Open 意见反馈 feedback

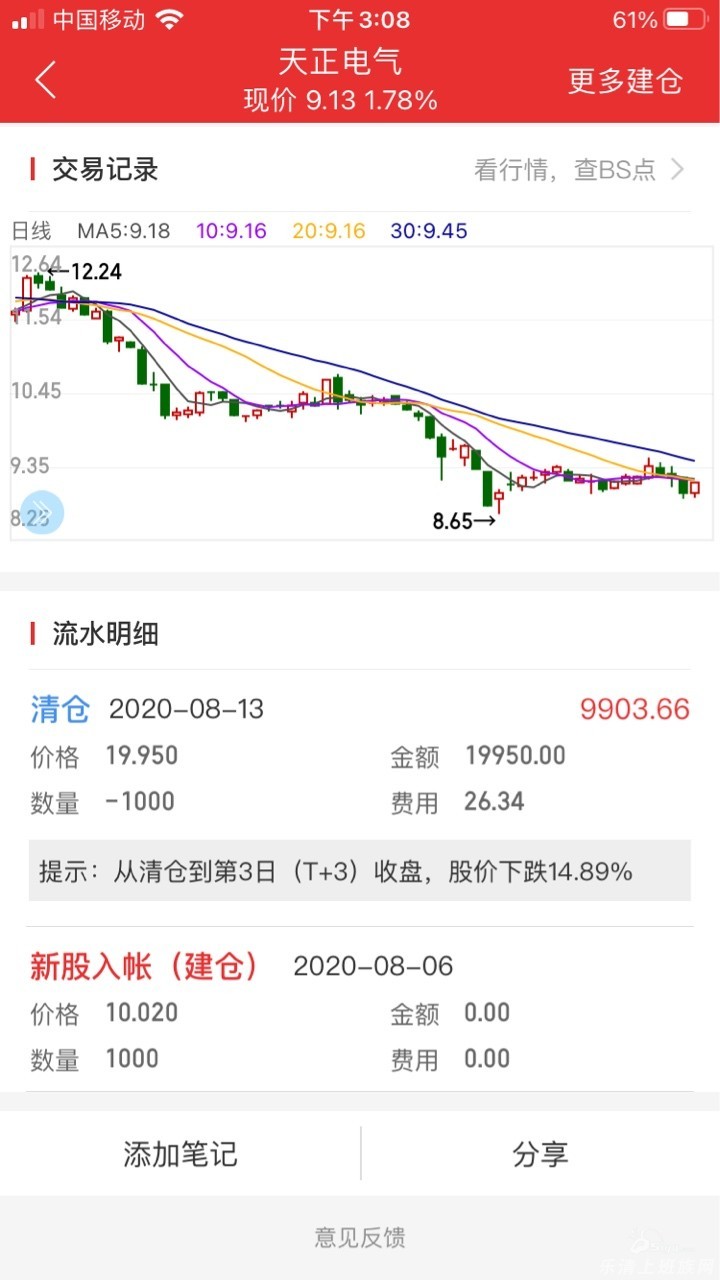(x=360, y=1238)
